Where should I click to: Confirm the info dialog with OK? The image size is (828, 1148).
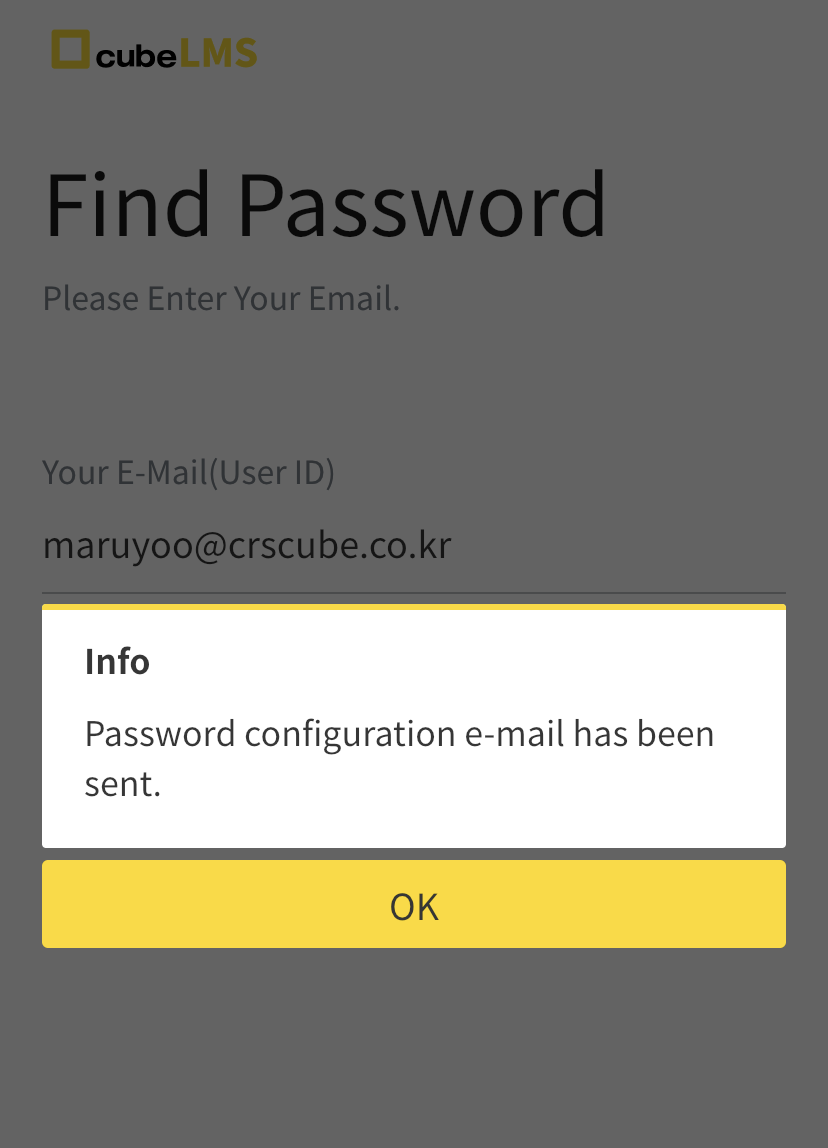pos(413,905)
